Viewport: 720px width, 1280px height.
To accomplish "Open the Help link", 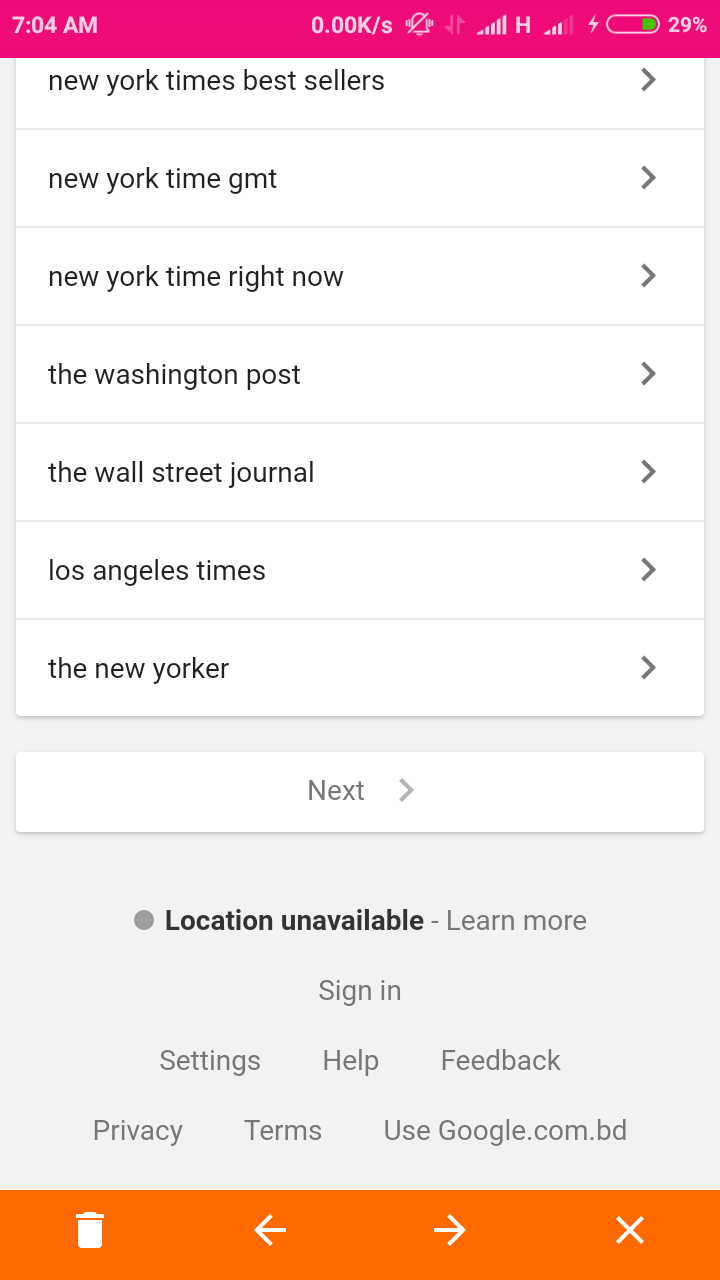I will click(351, 1060).
